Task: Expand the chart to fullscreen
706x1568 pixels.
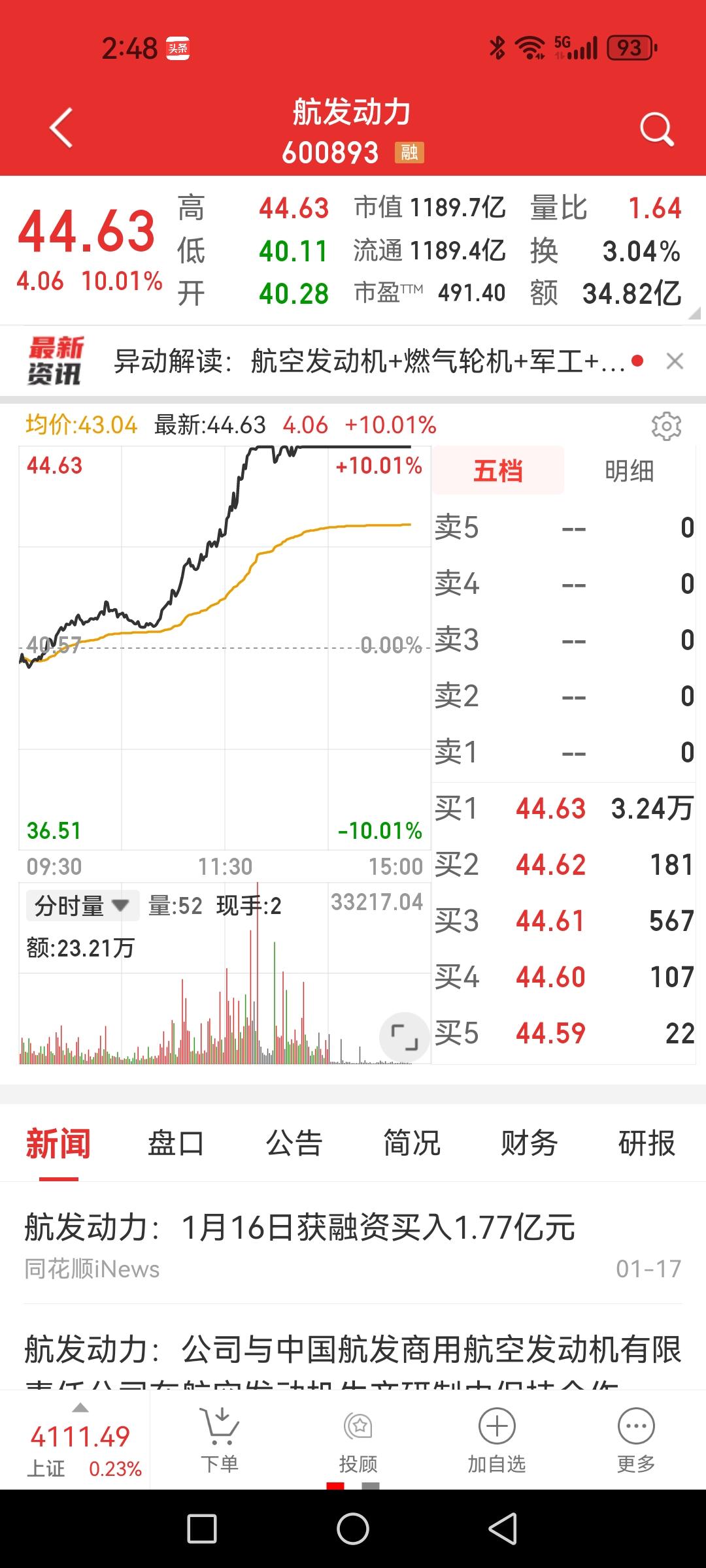Action: [x=404, y=1037]
